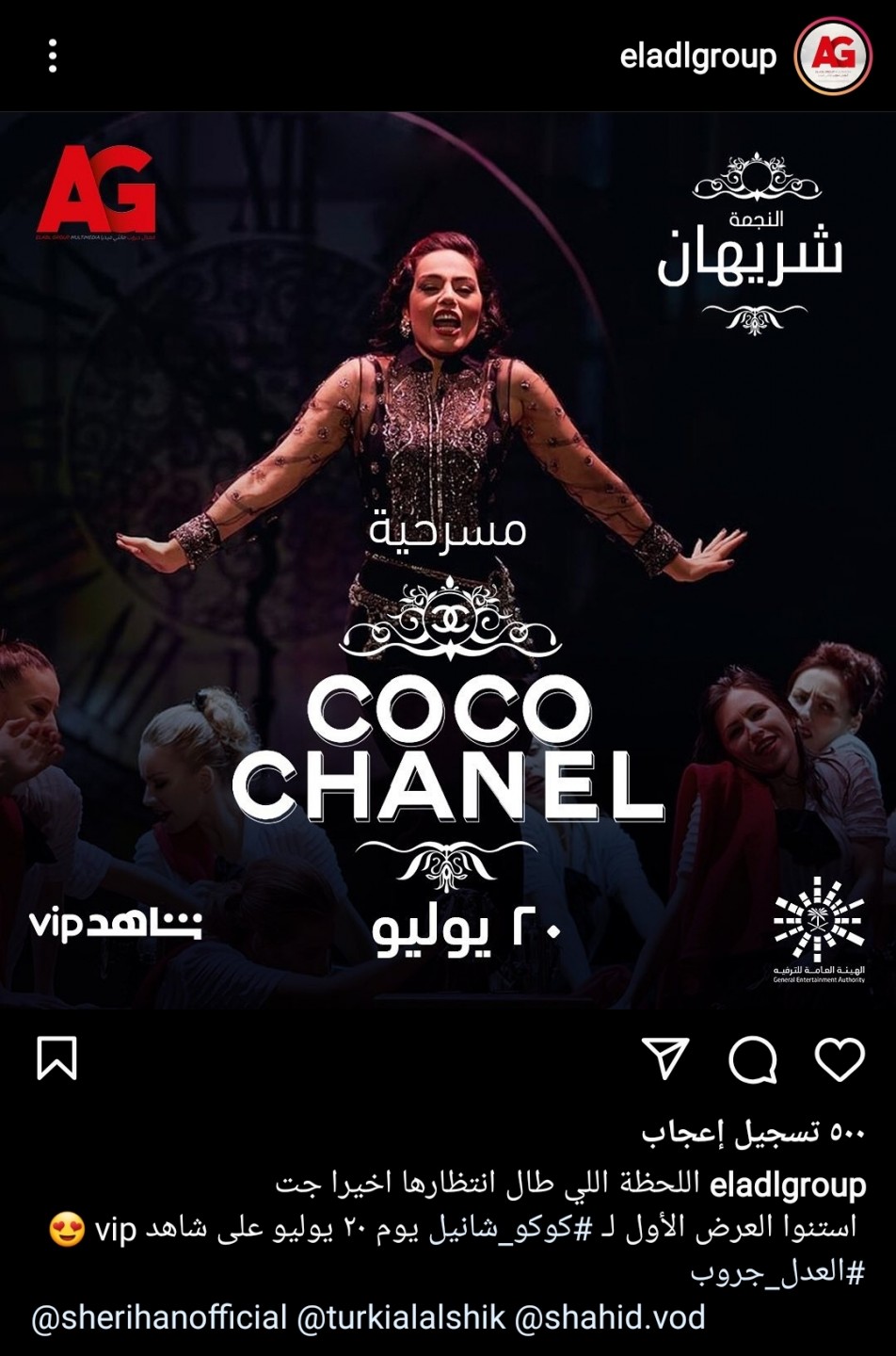Open the eladlgroup username in the header
This screenshot has width=896, height=1356.
pyautogui.click(x=698, y=56)
